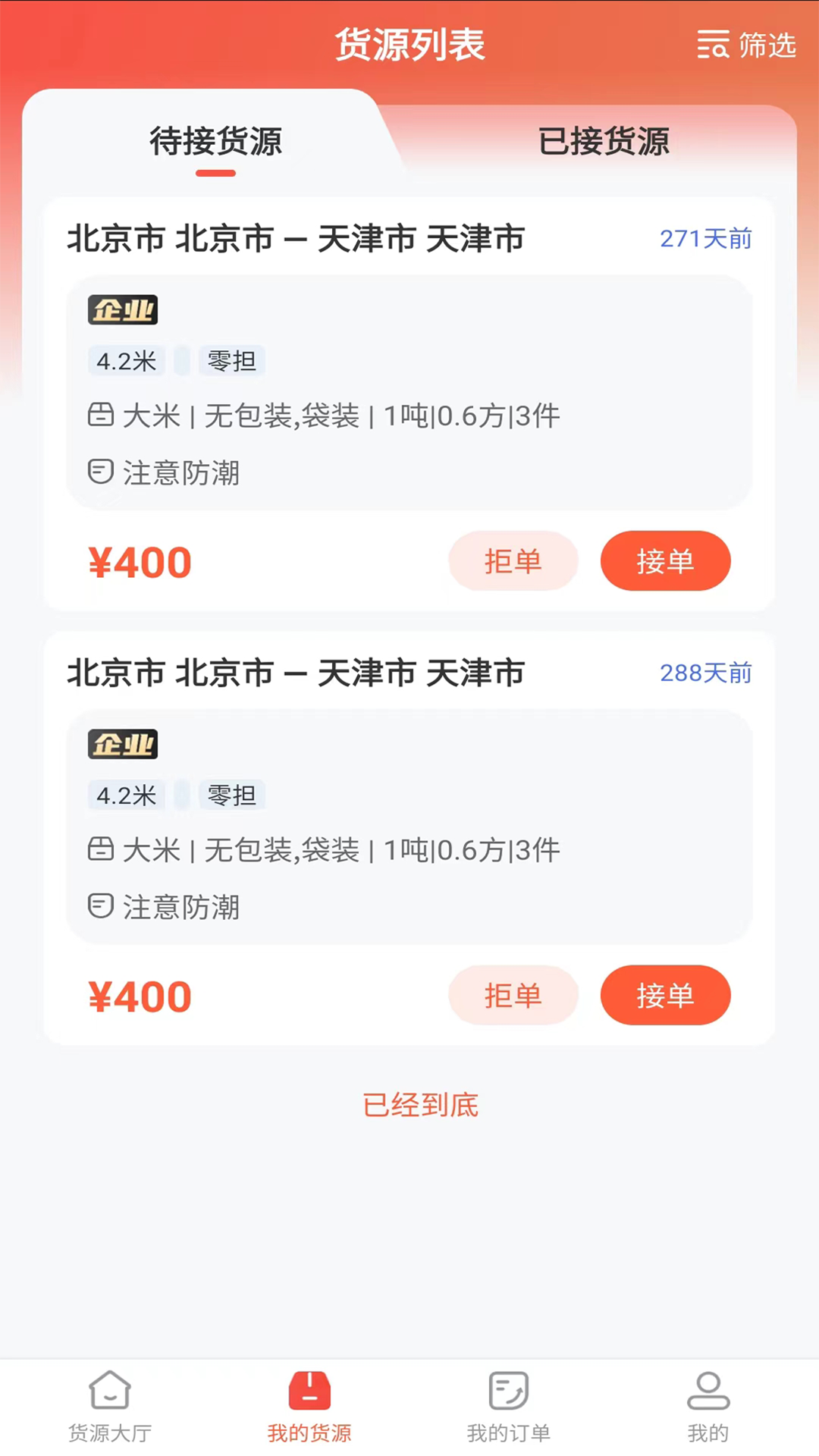Switch to 我的订单 in bottom navigation
Viewport: 819px width, 1456px height.
pos(509,1407)
